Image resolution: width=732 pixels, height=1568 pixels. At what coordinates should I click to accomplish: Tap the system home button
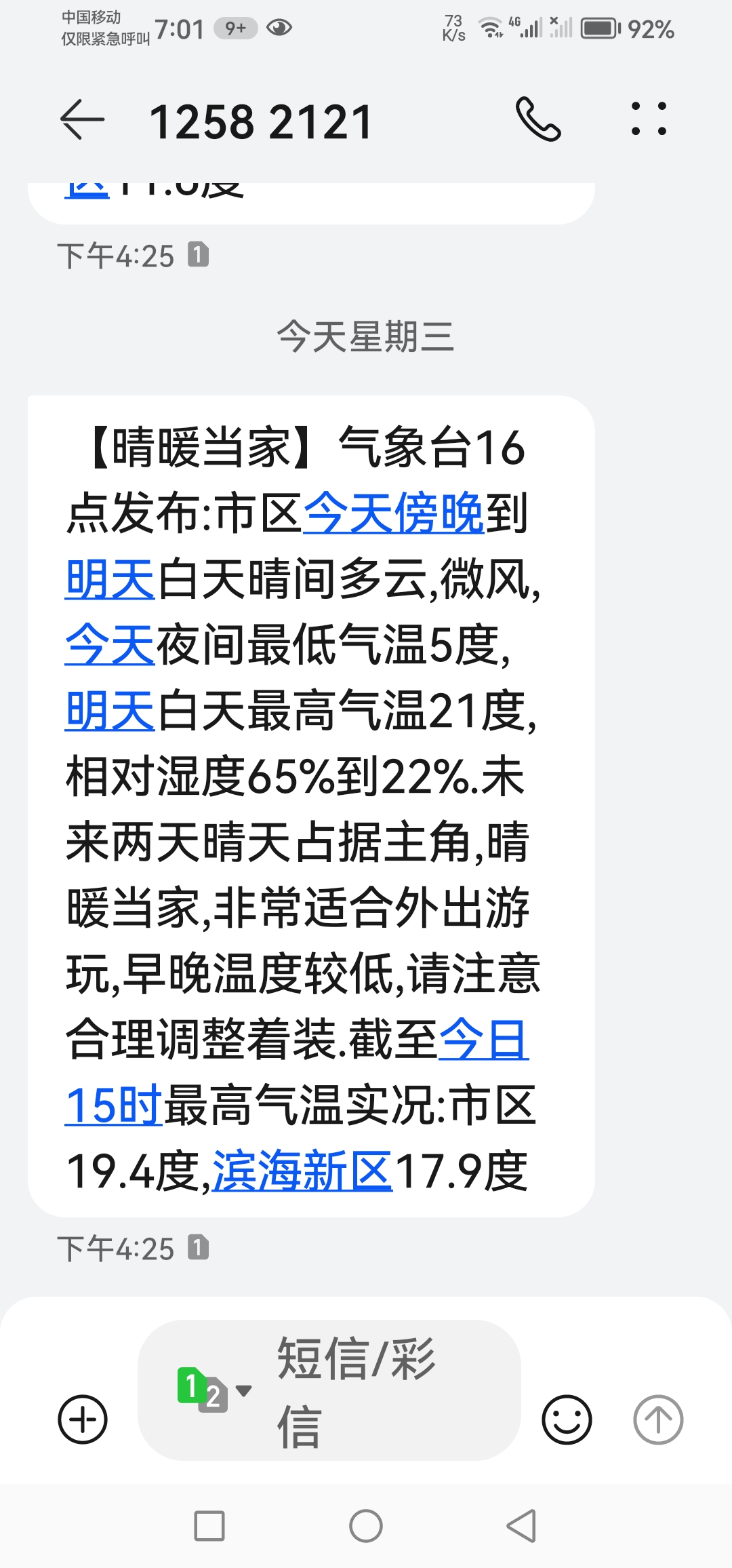366,1526
